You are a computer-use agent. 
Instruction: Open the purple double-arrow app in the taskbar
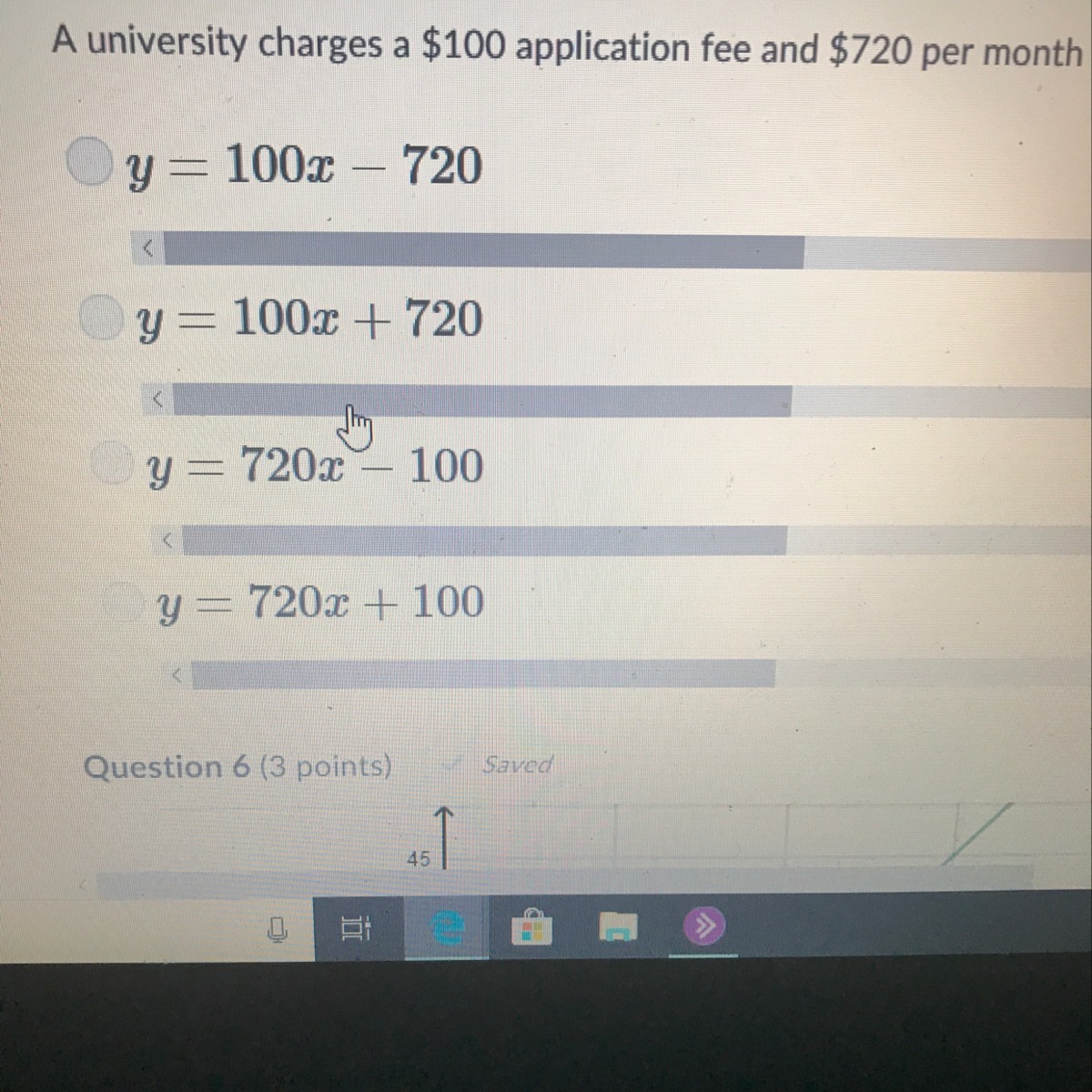pyautogui.click(x=704, y=927)
